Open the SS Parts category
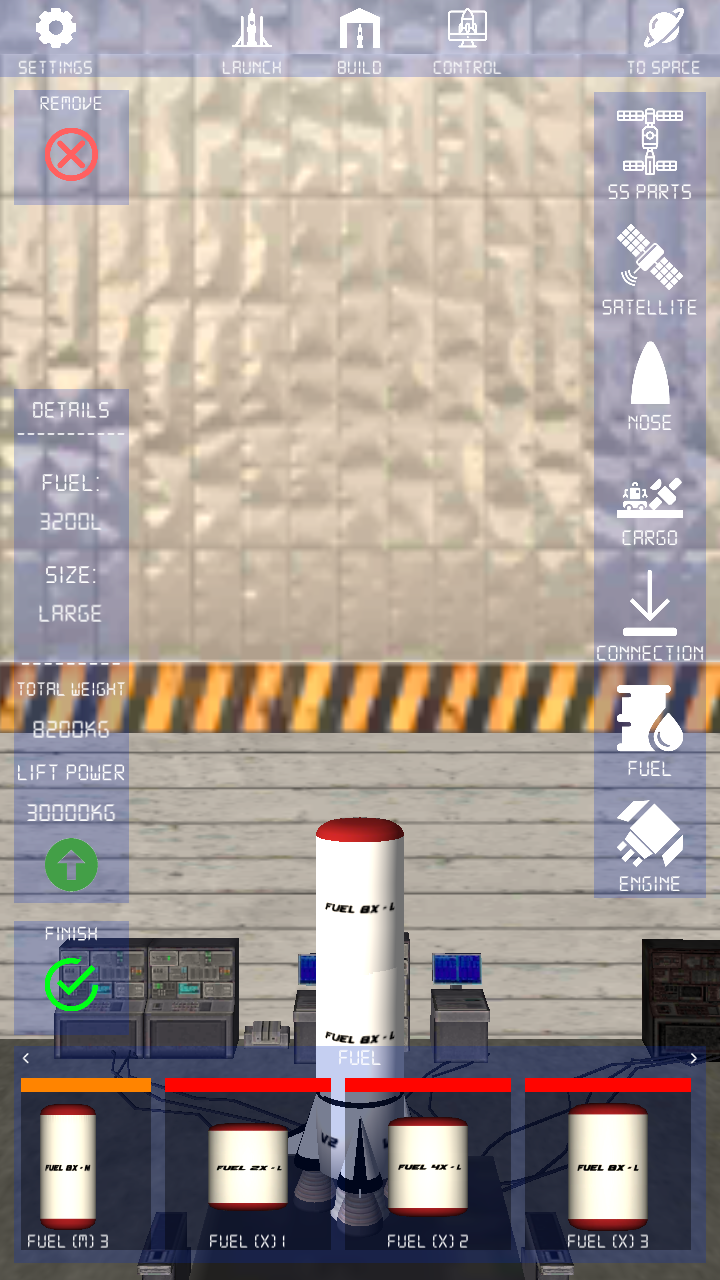The image size is (720, 1280). coord(649,152)
